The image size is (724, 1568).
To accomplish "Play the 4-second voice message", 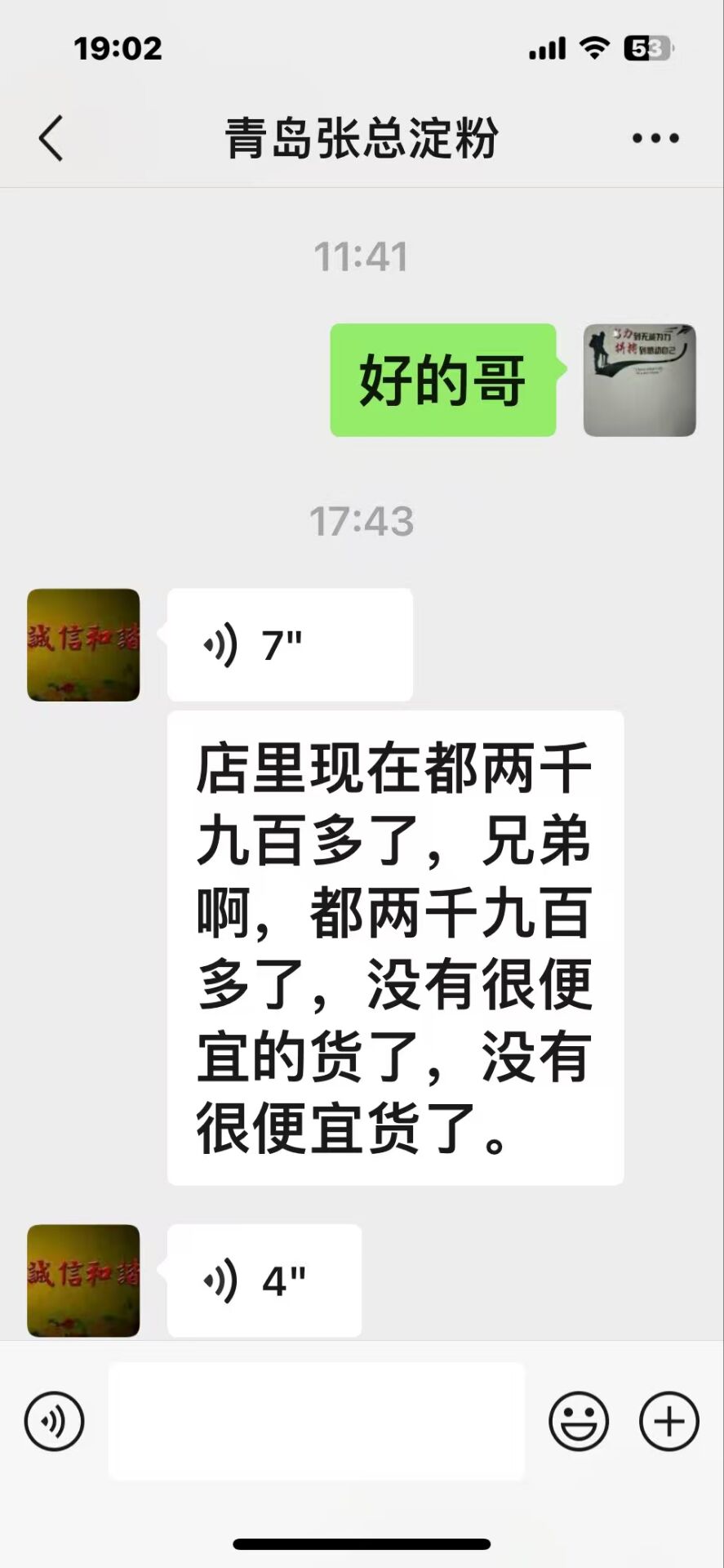I will click(x=264, y=1280).
